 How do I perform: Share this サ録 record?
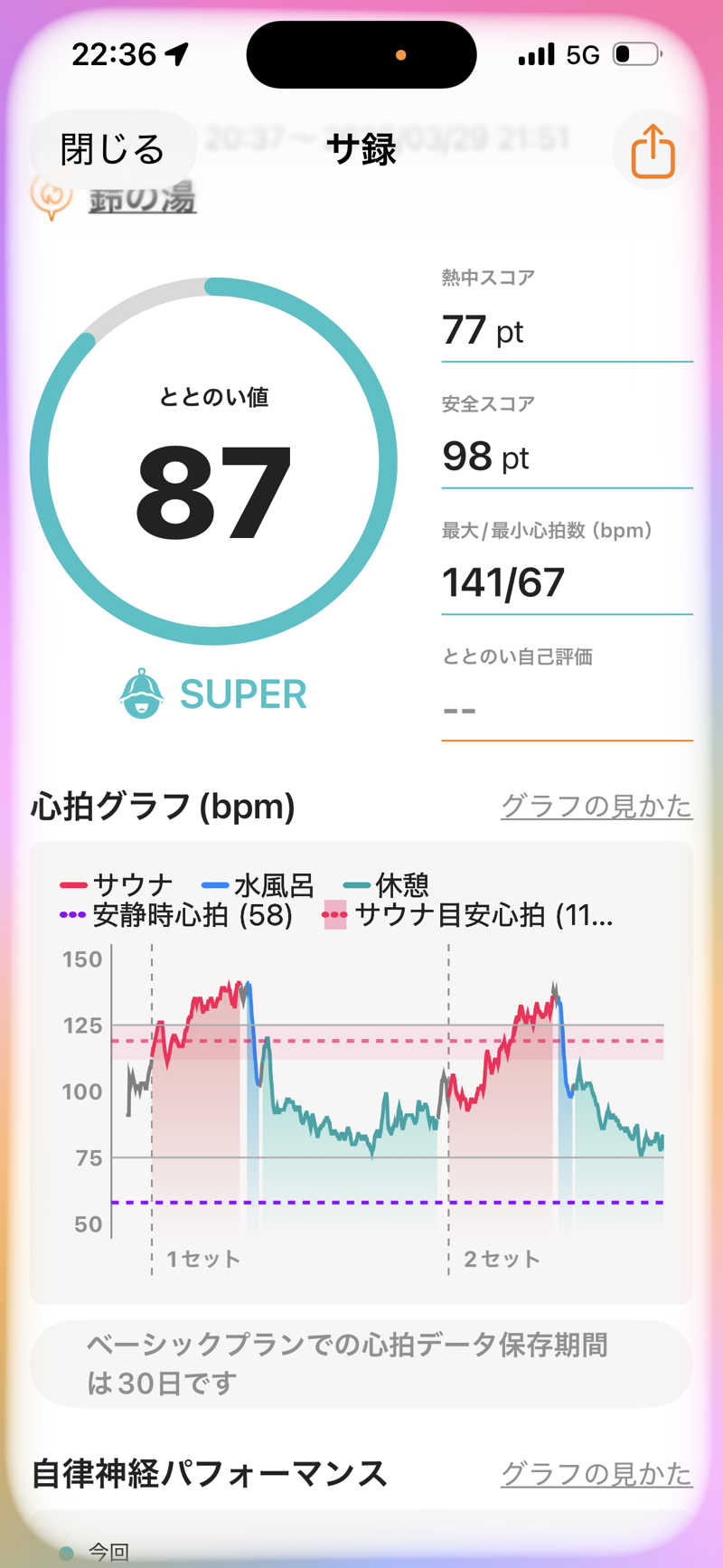tap(653, 151)
